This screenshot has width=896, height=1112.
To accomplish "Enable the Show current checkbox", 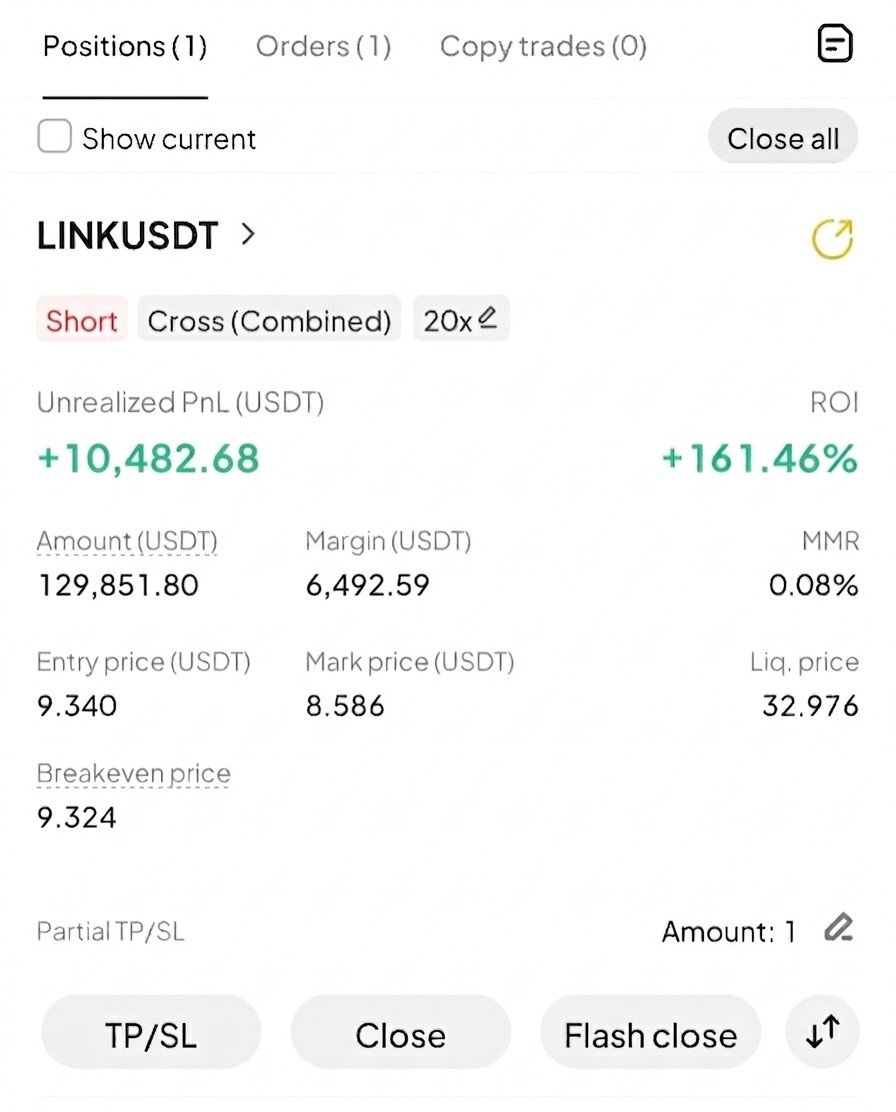I will click(55, 137).
